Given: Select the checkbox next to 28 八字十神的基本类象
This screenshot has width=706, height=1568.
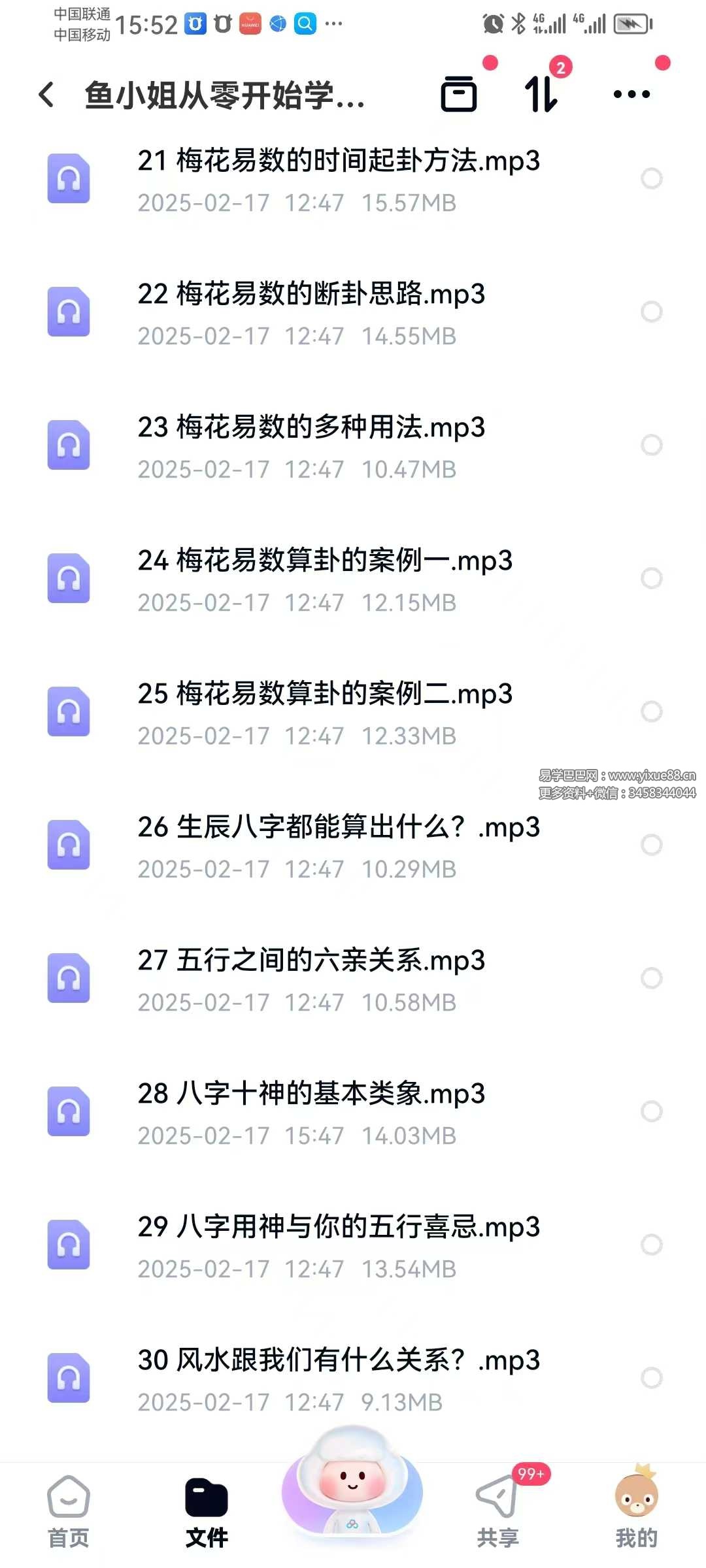Looking at the screenshot, I should pos(651,1111).
